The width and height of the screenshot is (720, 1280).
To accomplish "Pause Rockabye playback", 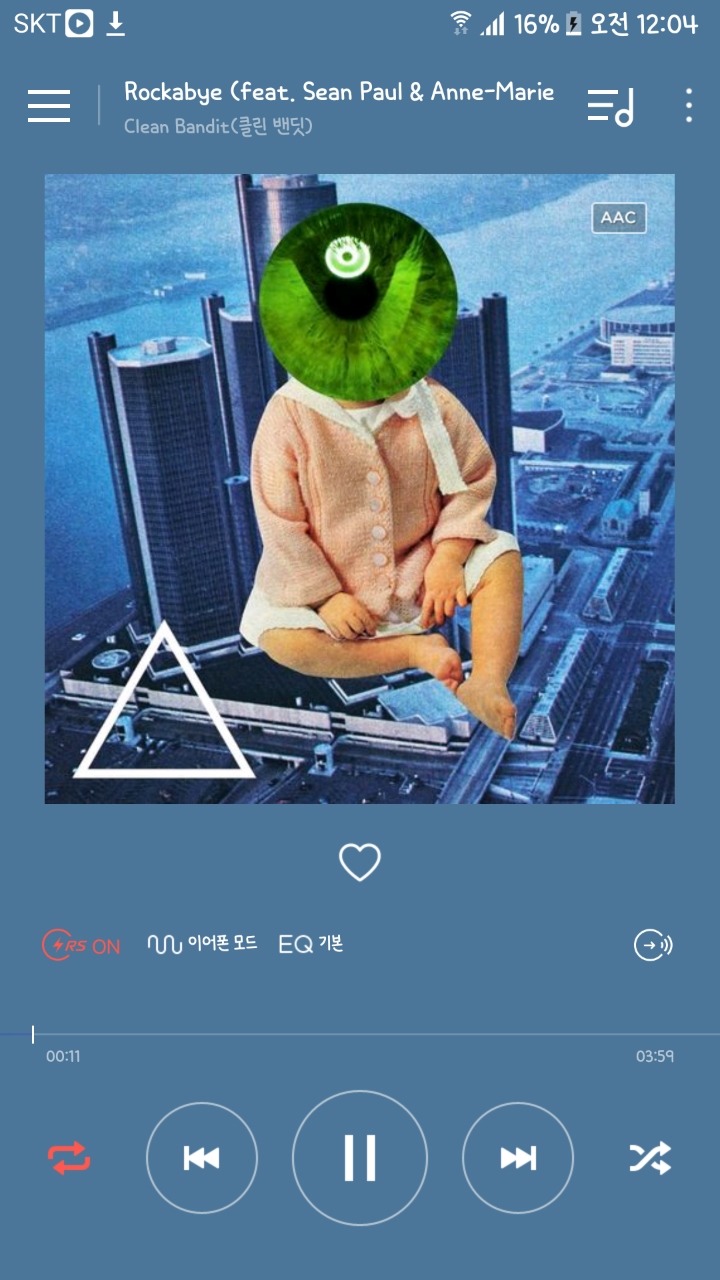I will coord(360,1158).
